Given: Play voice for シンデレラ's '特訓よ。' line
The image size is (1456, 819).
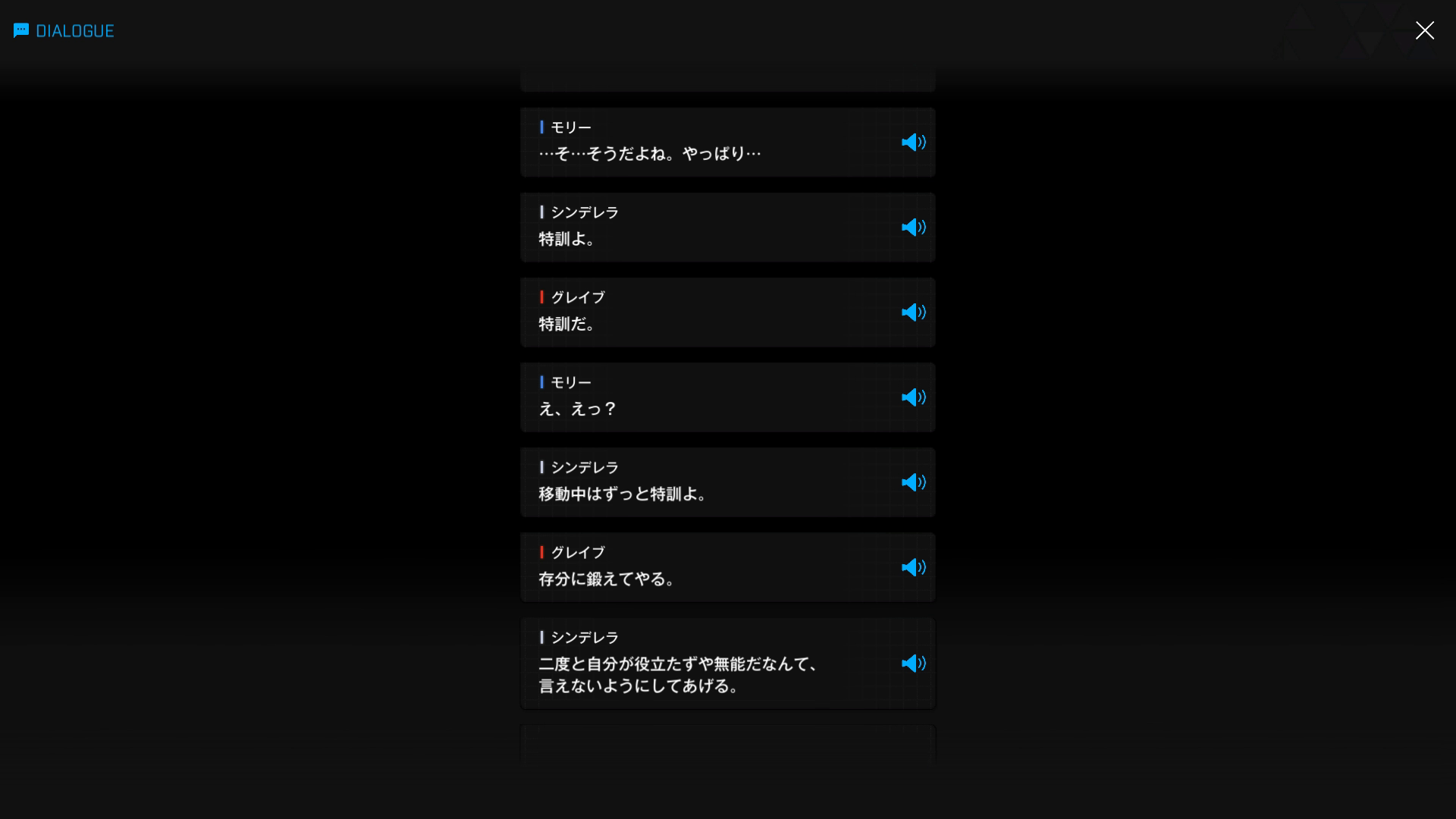Looking at the screenshot, I should [913, 227].
